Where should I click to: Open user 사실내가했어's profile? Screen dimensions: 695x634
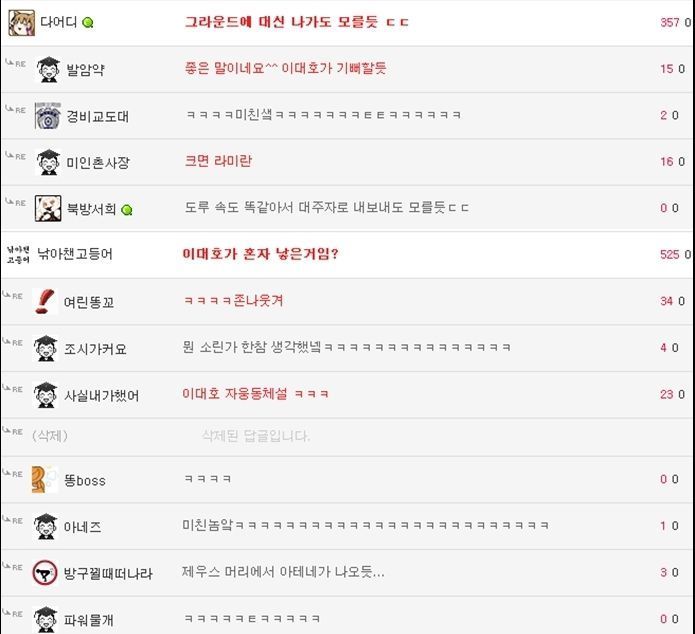pos(101,396)
